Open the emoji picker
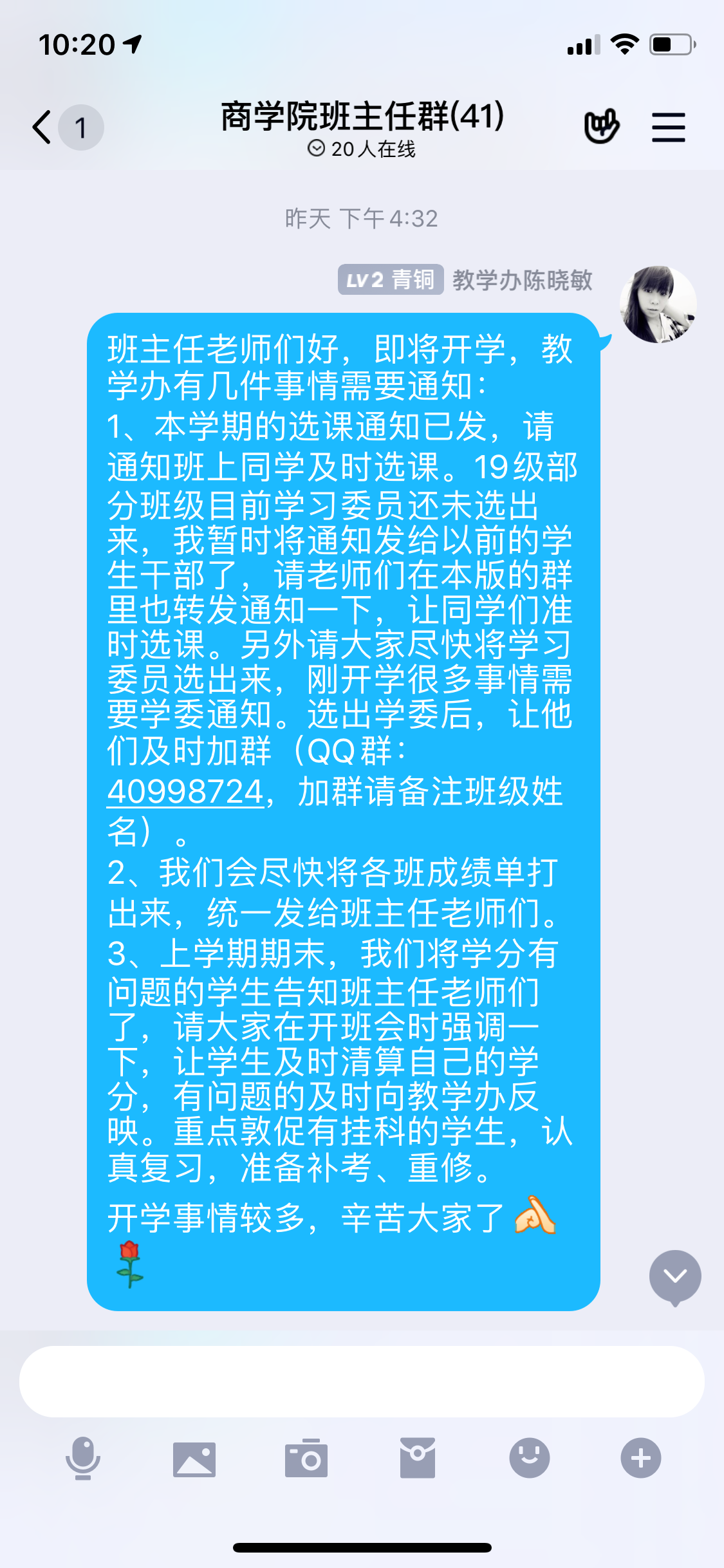 [529, 1459]
